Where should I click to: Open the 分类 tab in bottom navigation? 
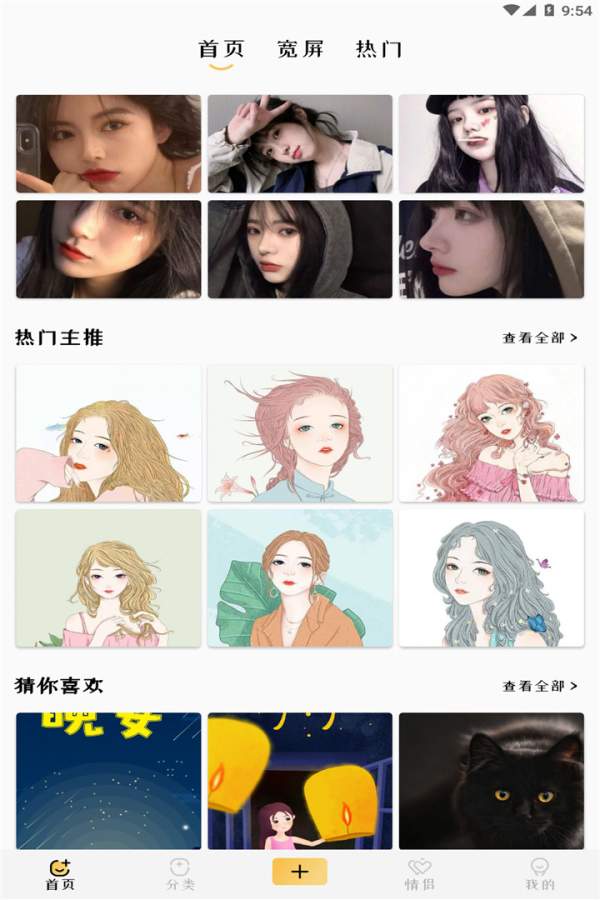coord(180,873)
